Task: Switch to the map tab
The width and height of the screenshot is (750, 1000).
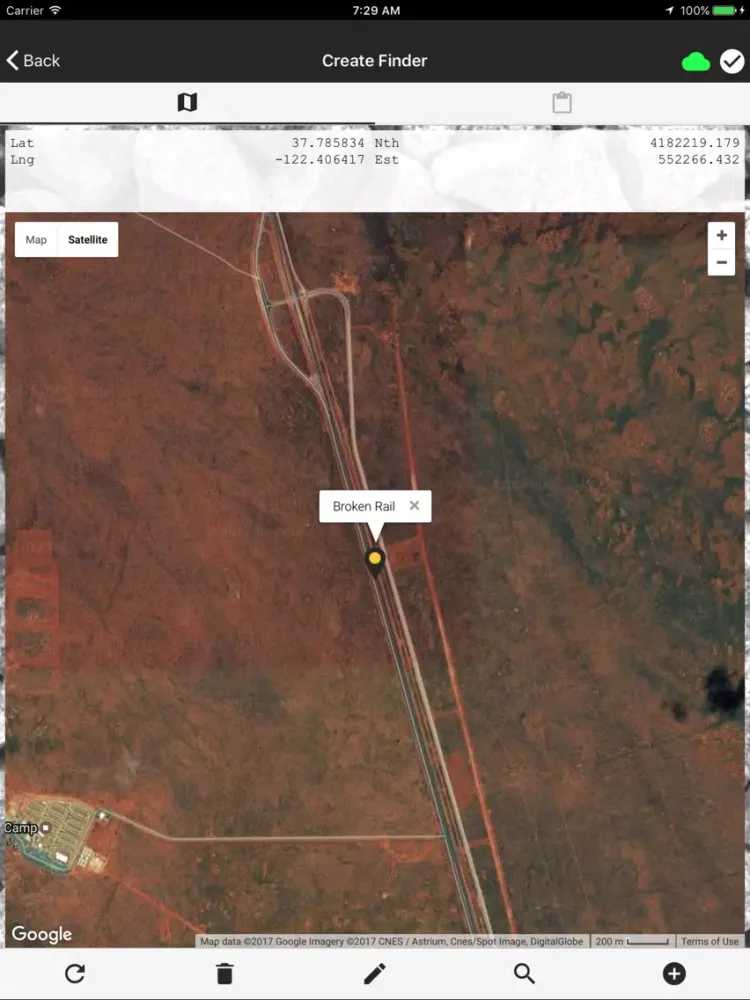Action: coord(187,102)
